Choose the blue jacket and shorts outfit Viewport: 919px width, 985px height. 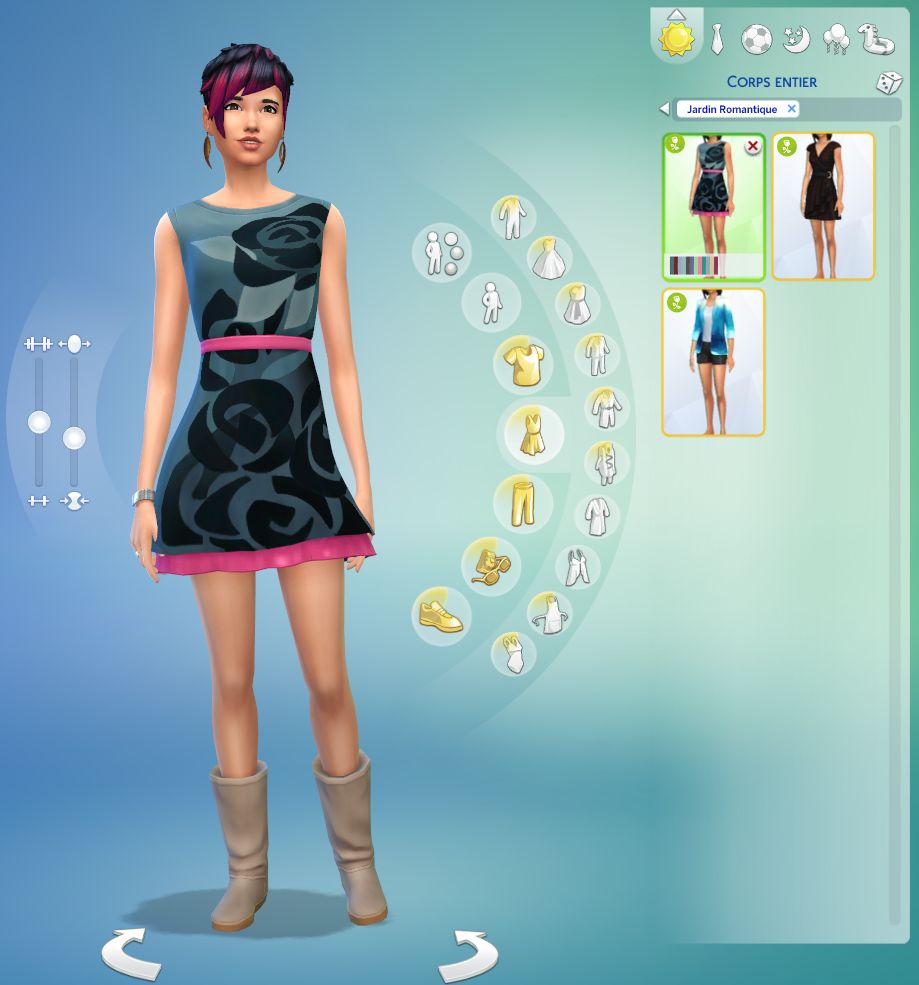(713, 362)
